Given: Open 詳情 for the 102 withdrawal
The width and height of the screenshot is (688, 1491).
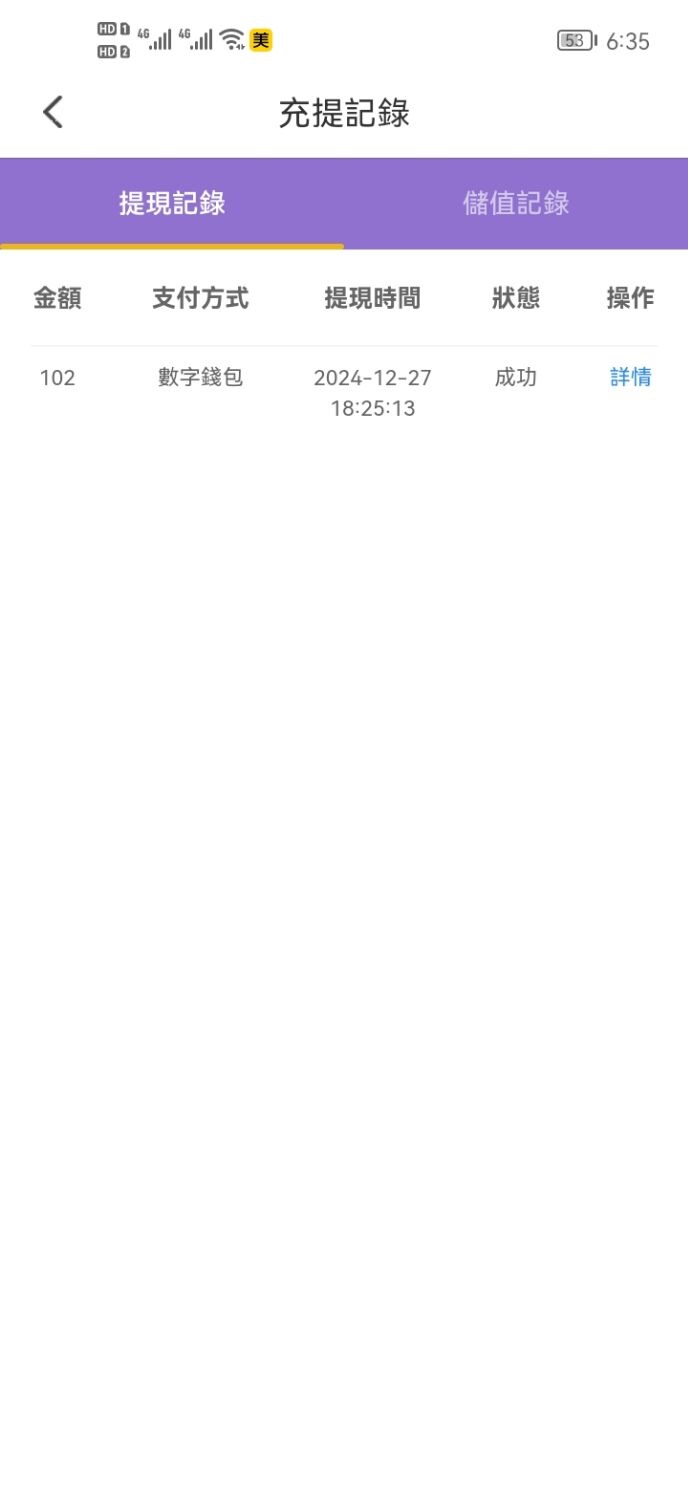Looking at the screenshot, I should click(x=631, y=377).
